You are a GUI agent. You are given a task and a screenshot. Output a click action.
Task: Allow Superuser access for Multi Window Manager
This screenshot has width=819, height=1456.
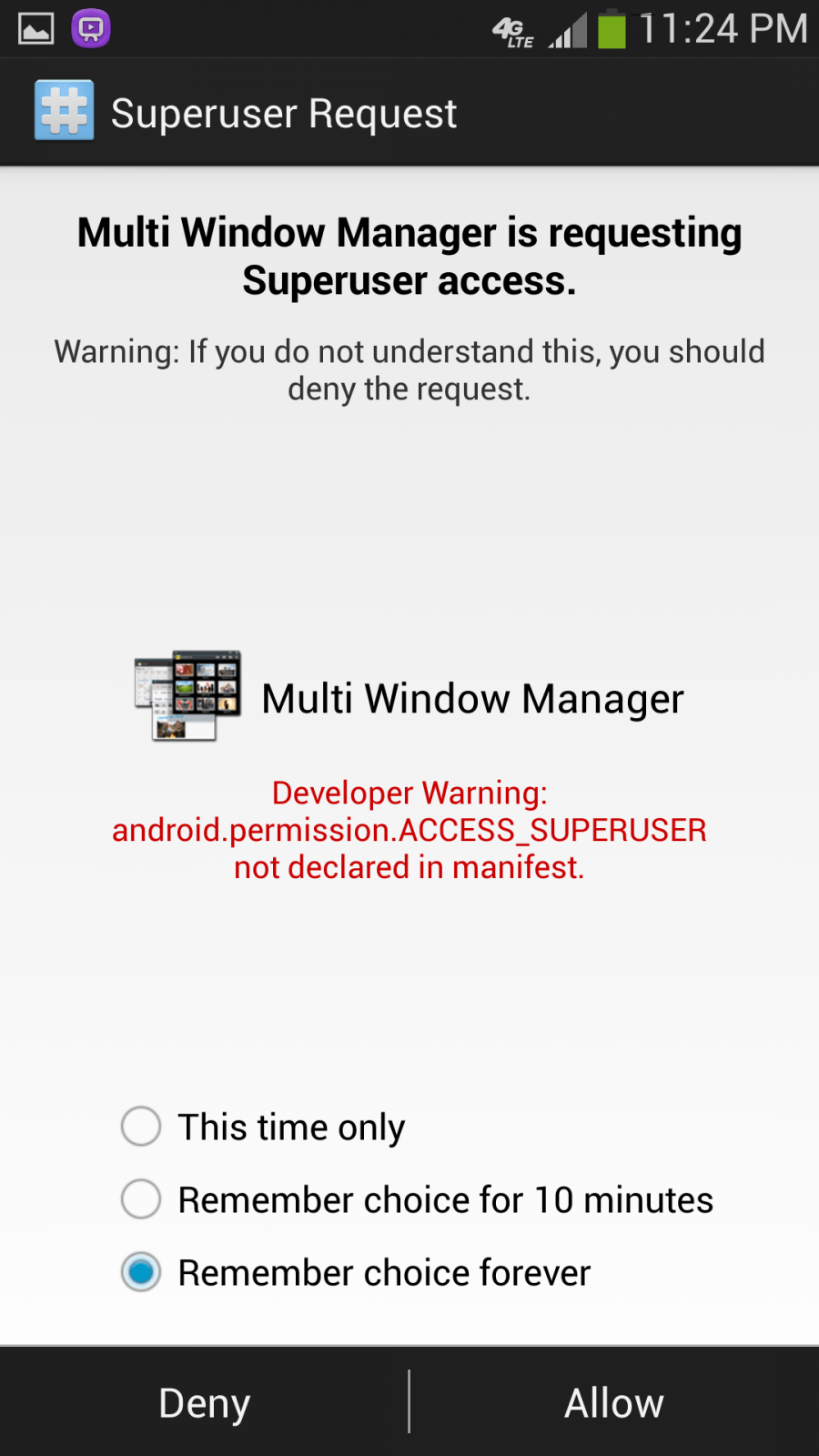coord(614,1402)
